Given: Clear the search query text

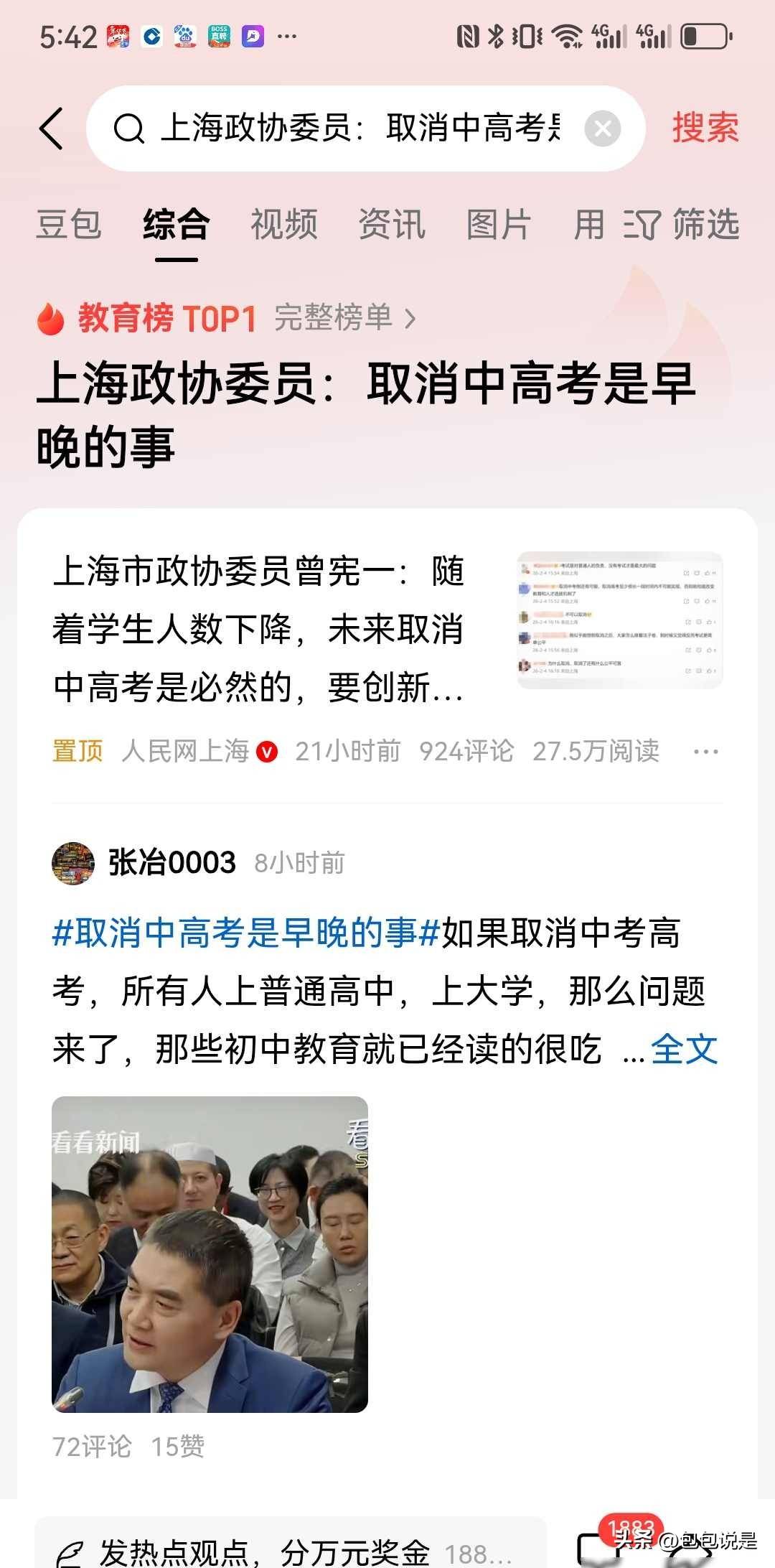Looking at the screenshot, I should click(x=602, y=129).
